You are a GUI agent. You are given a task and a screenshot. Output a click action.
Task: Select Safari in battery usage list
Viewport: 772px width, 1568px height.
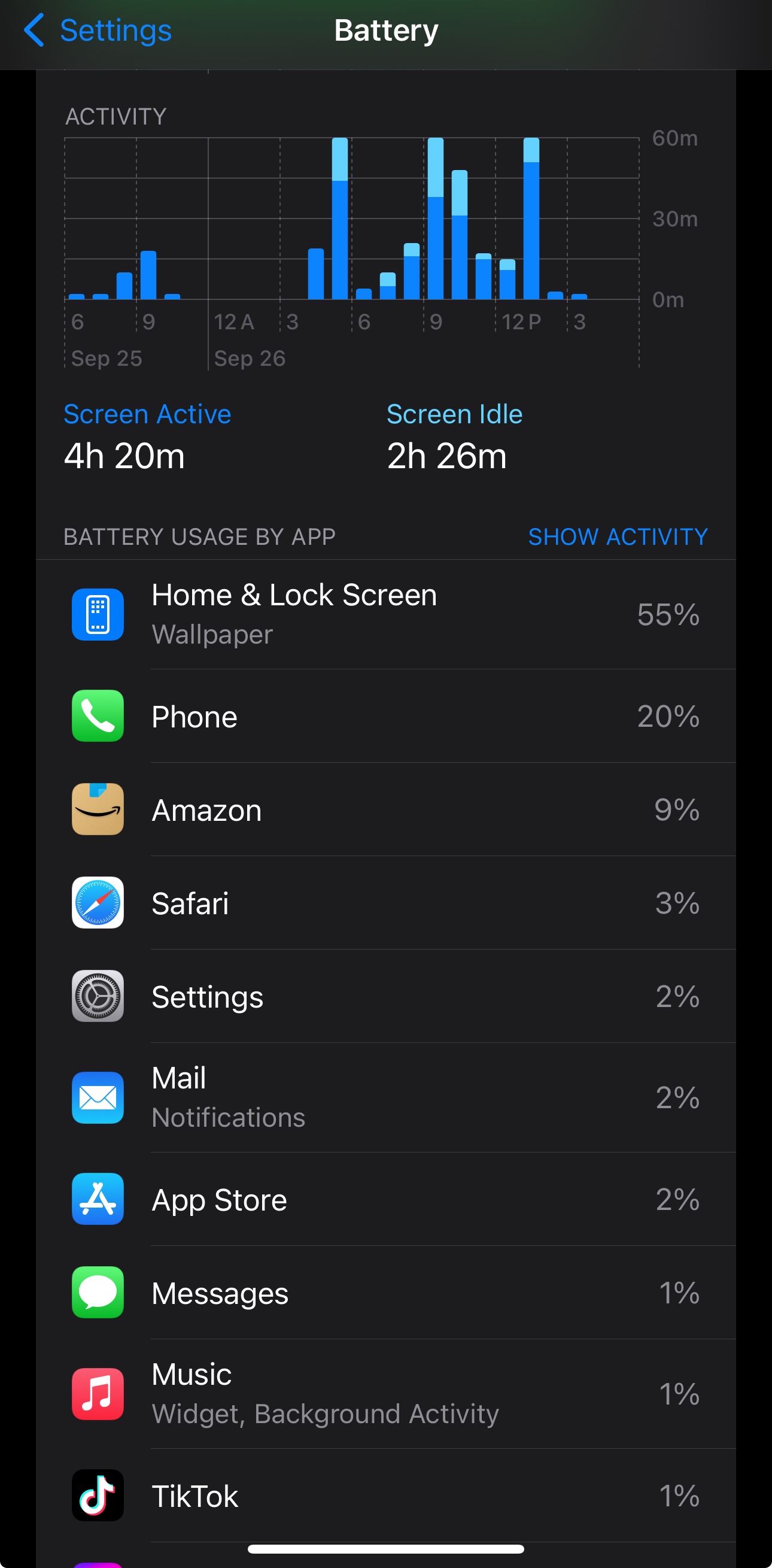coord(385,903)
